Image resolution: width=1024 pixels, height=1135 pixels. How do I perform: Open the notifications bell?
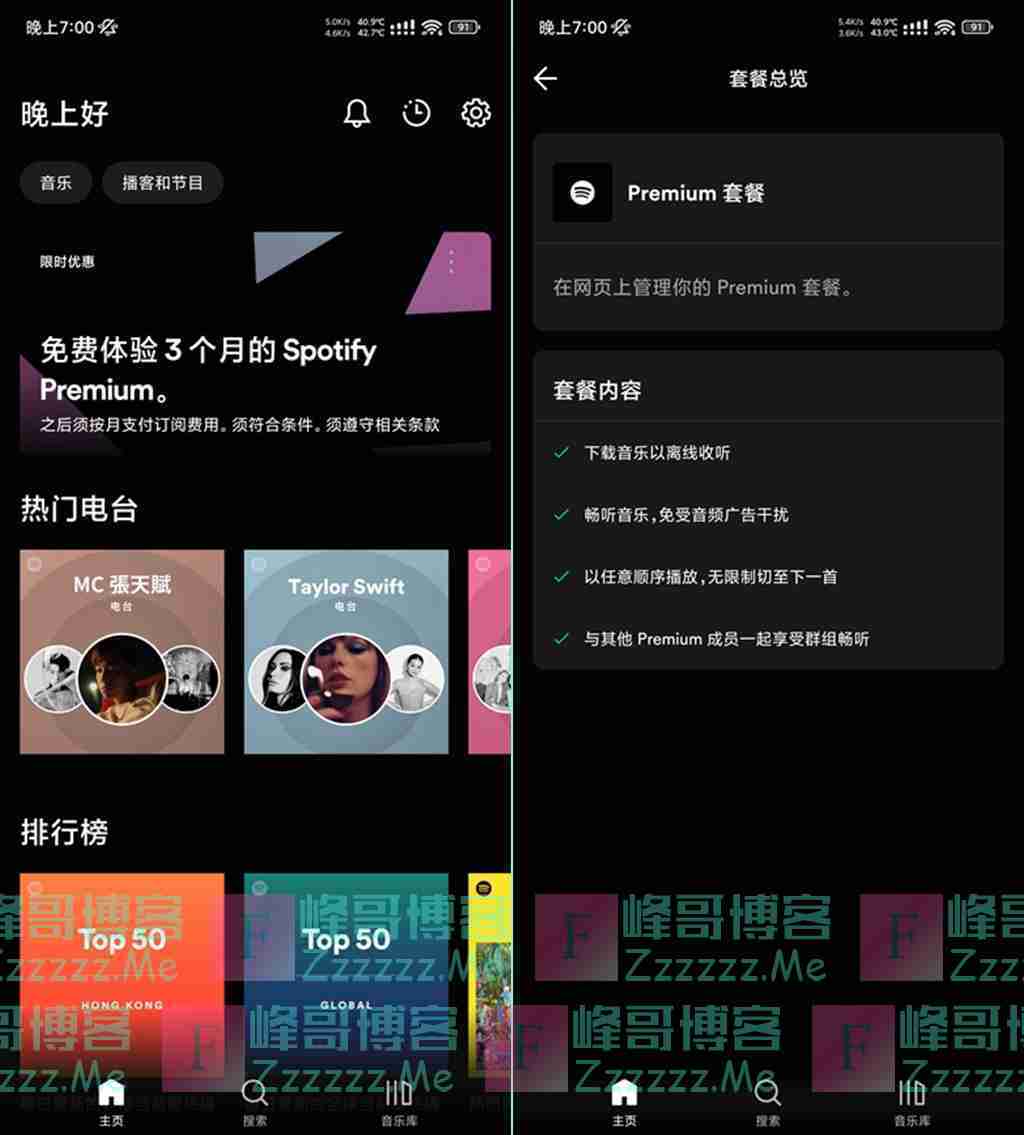point(356,114)
